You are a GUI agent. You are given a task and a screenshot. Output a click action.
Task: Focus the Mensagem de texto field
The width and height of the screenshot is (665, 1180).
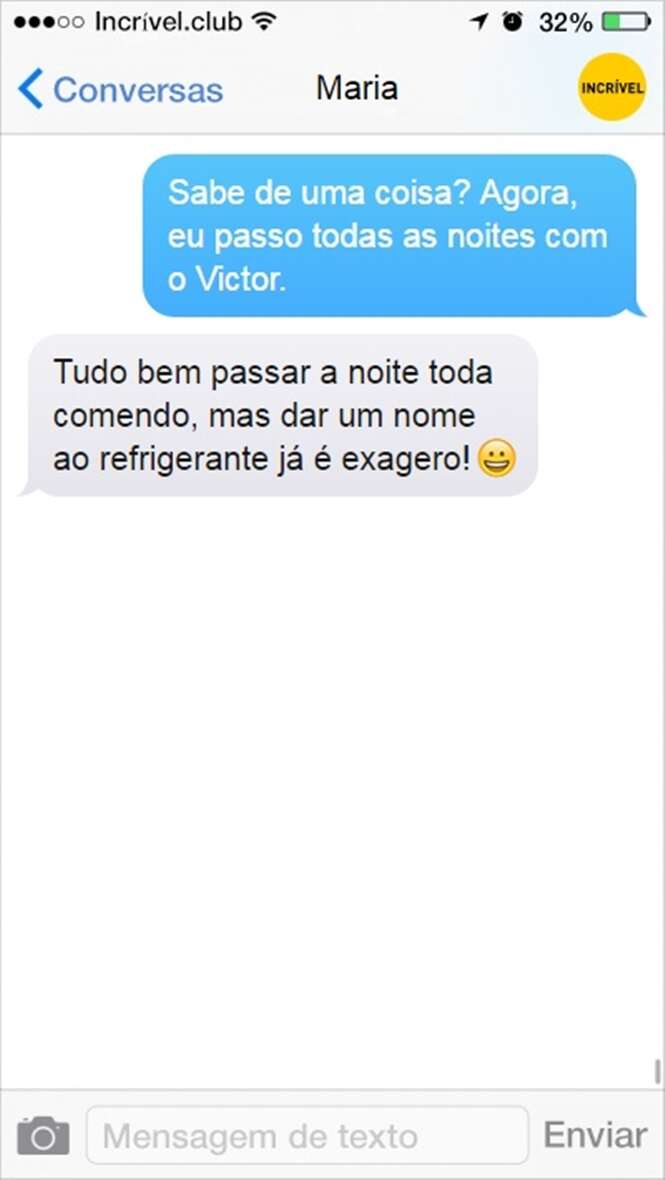coord(307,1136)
